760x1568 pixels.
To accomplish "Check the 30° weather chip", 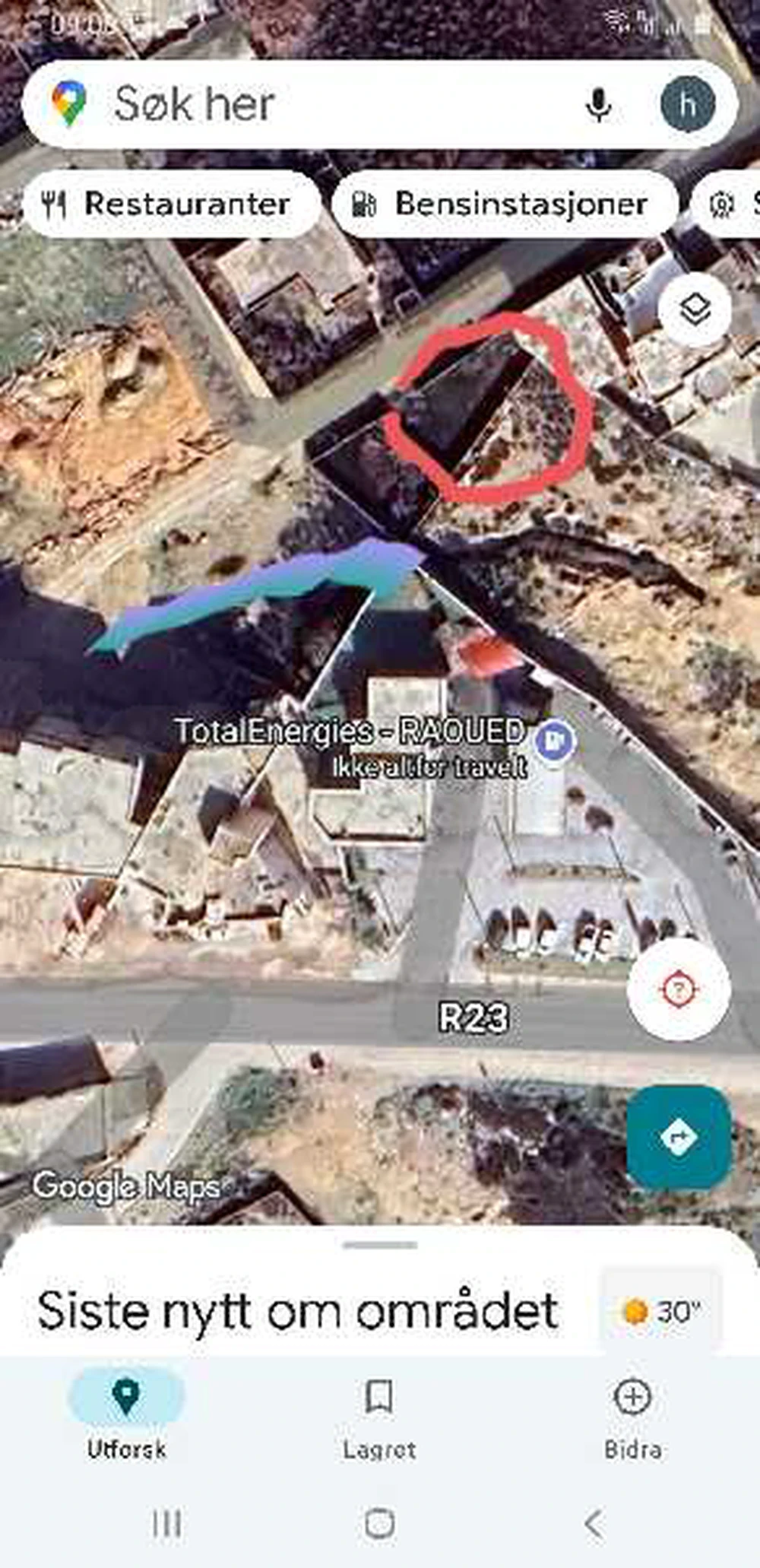I will [x=660, y=1311].
